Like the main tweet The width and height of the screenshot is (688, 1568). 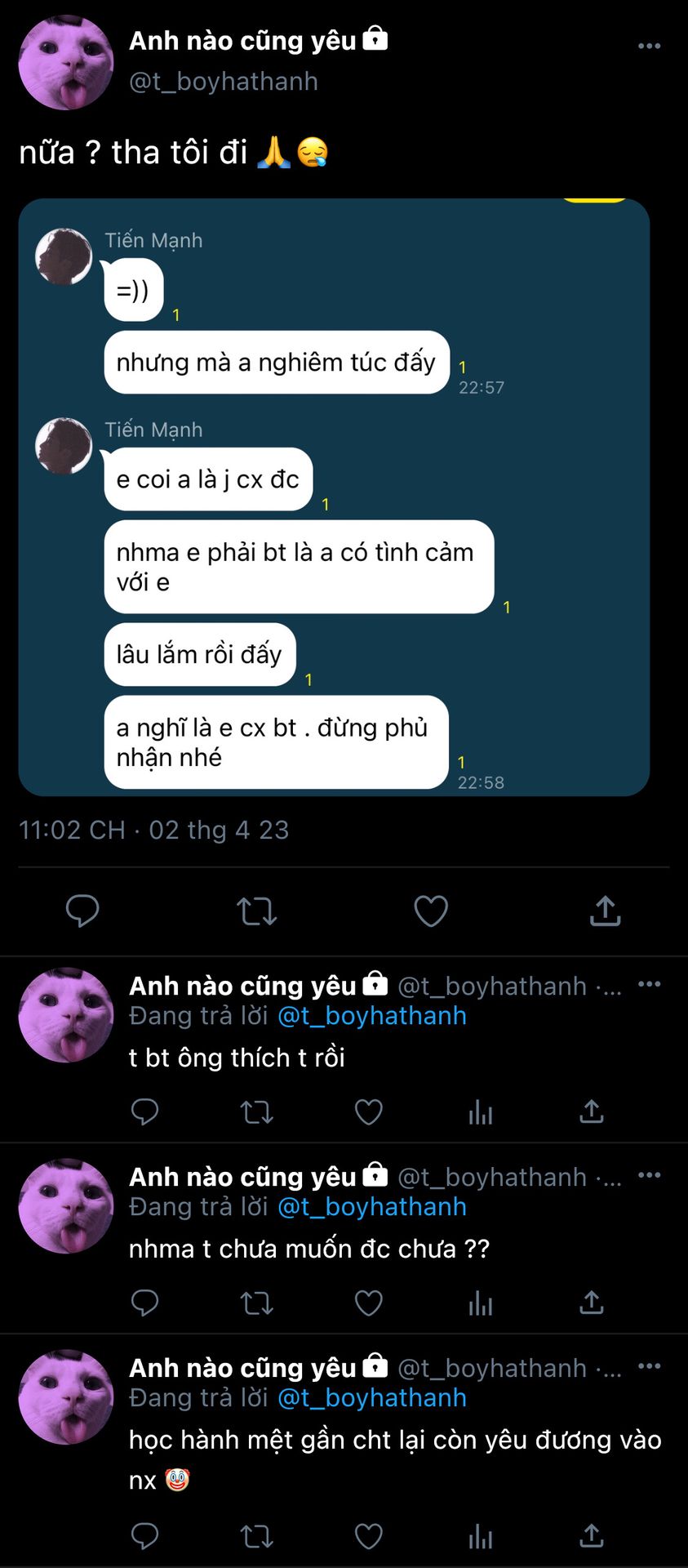431,911
